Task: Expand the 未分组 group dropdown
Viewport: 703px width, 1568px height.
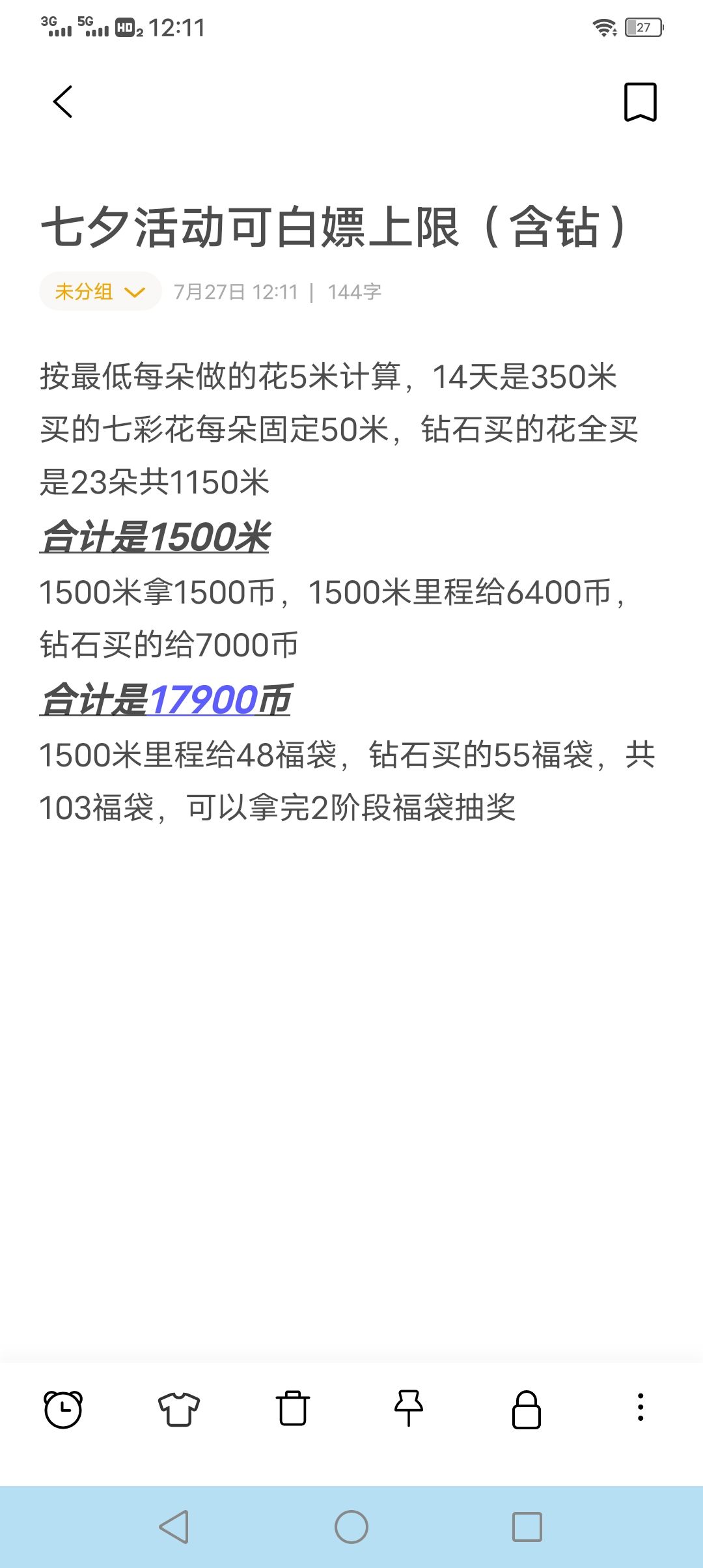Action: [x=100, y=291]
